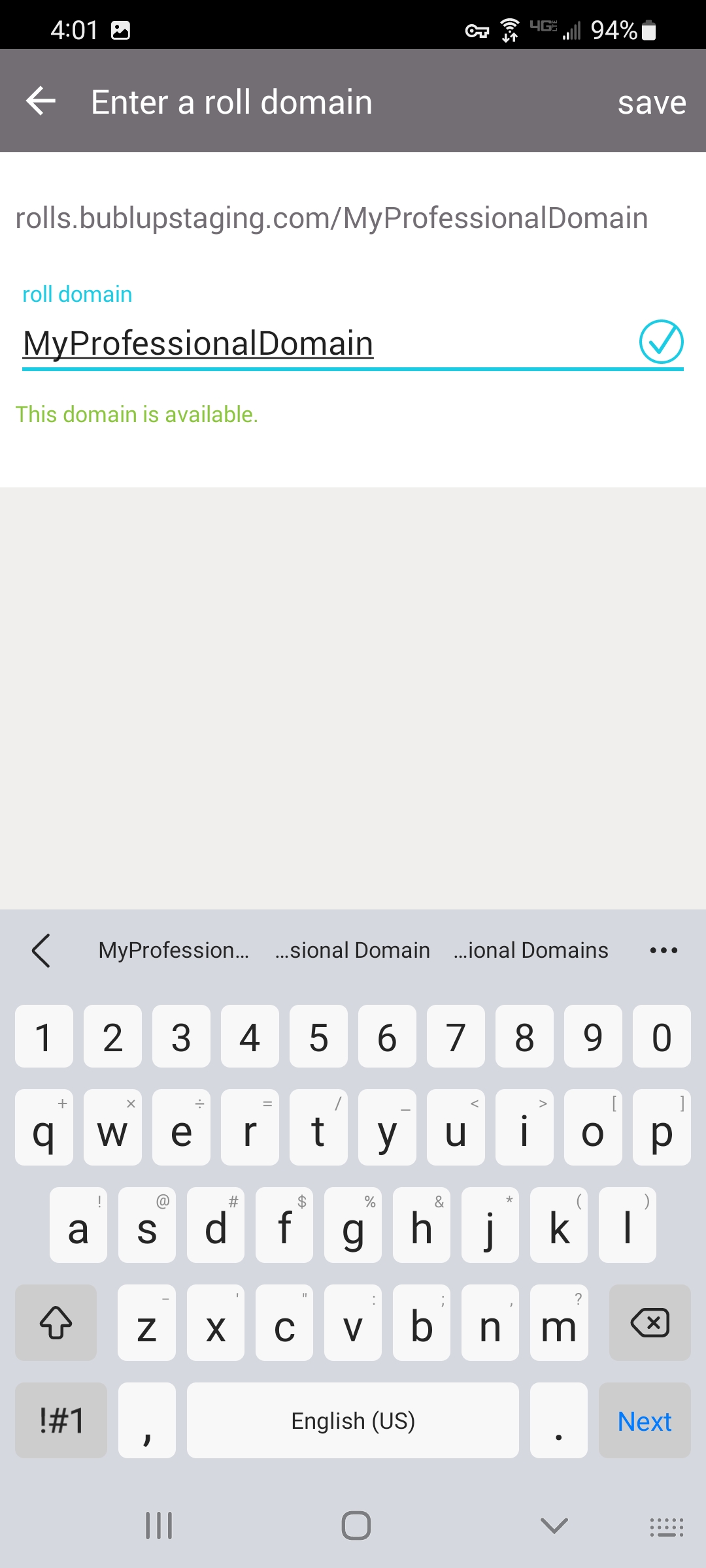Switch keyboard to symbols with !#1
Image resolution: width=706 pixels, height=1568 pixels.
[x=61, y=1420]
